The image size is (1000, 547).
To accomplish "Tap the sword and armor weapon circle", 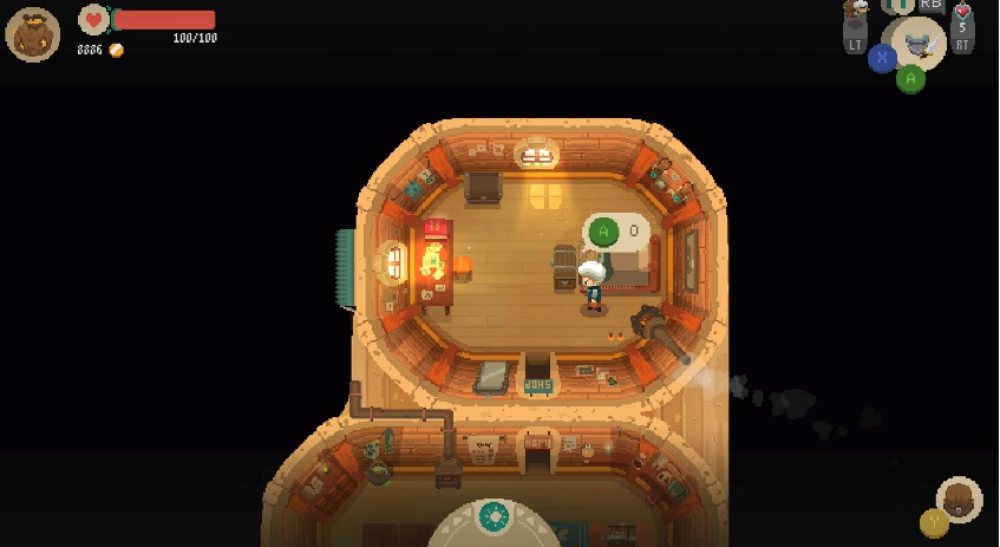I will click(x=918, y=42).
